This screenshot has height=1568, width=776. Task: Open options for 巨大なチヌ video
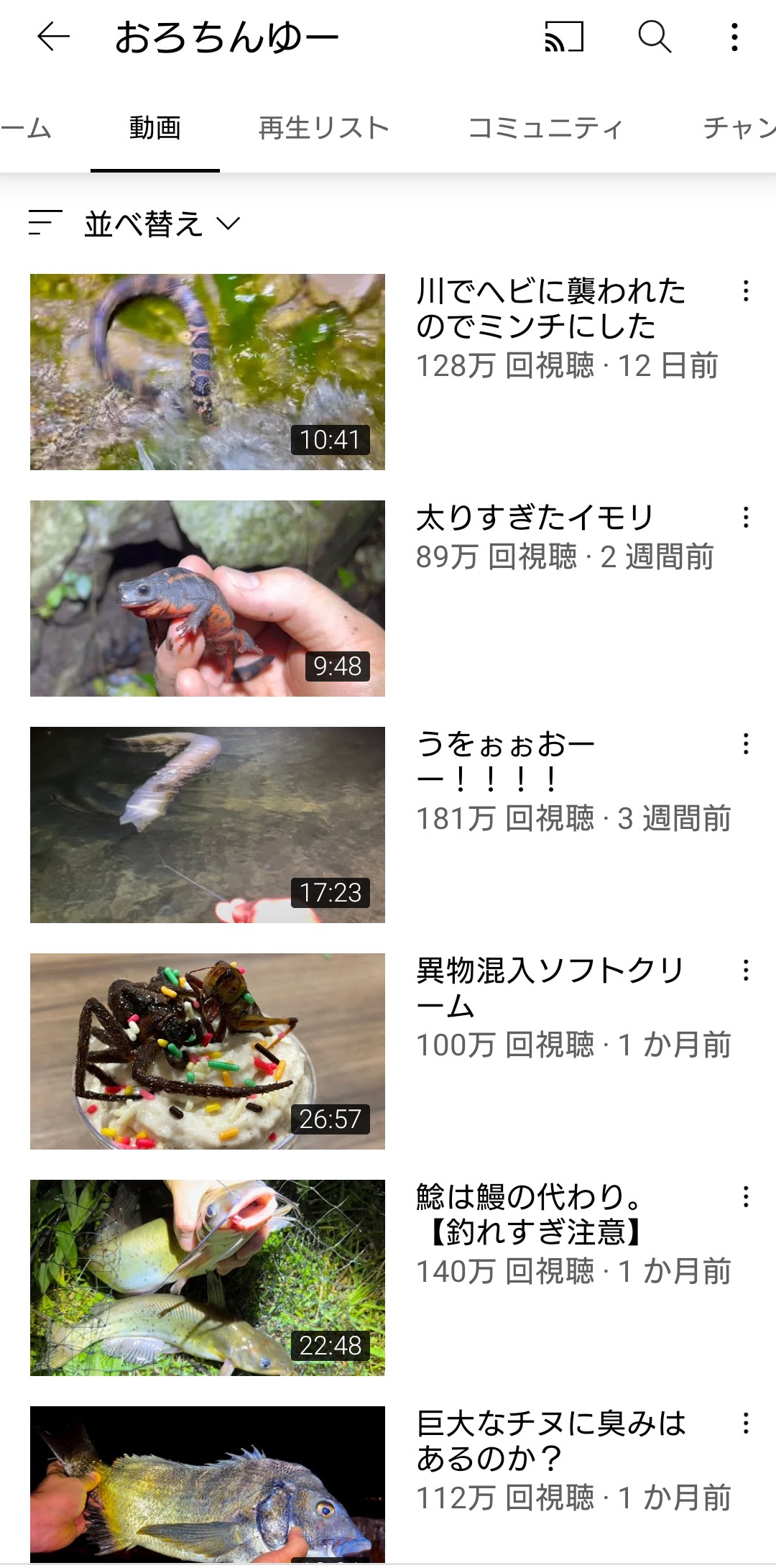[x=746, y=1423]
